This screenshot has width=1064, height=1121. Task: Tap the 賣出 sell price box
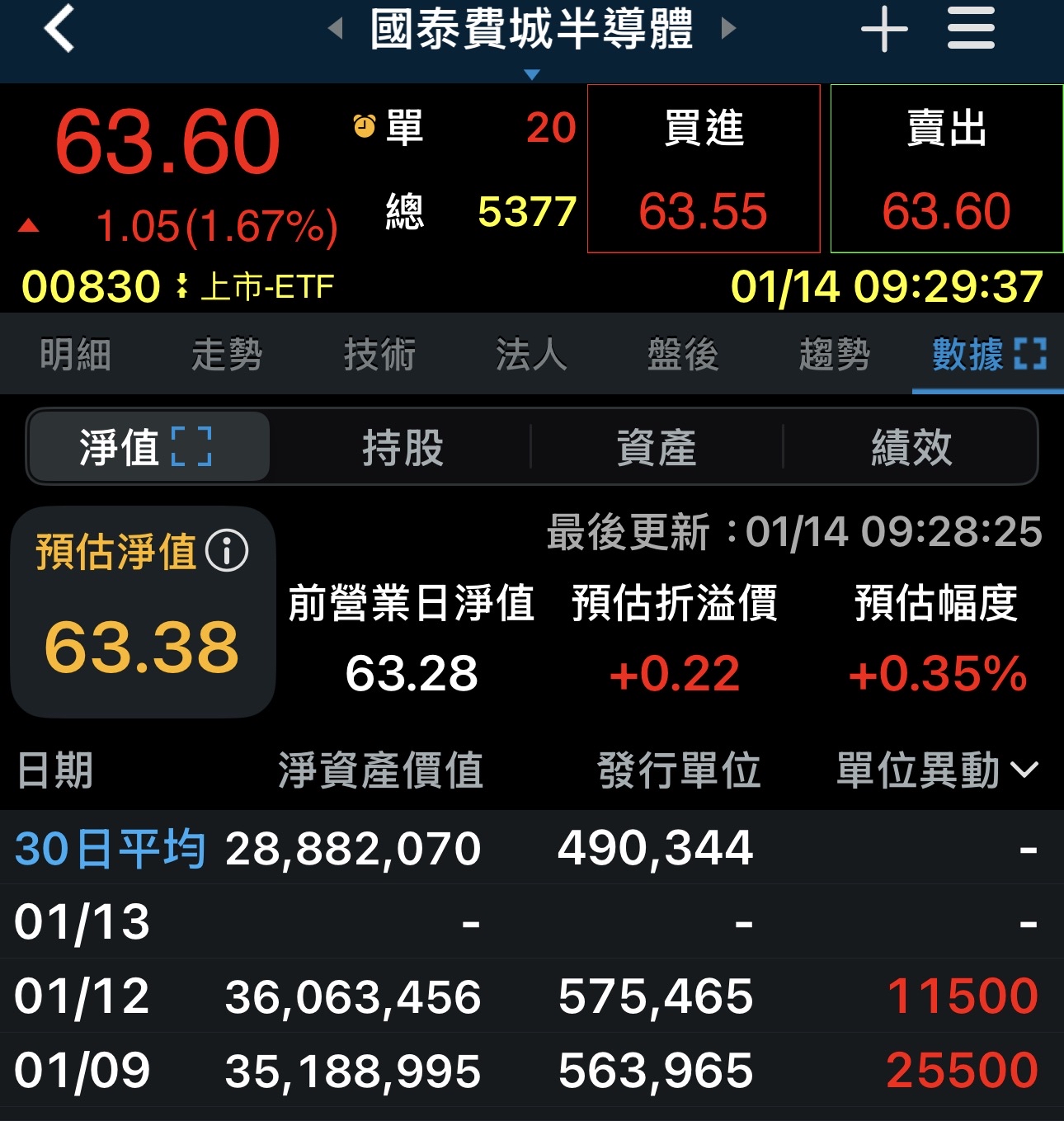946,169
